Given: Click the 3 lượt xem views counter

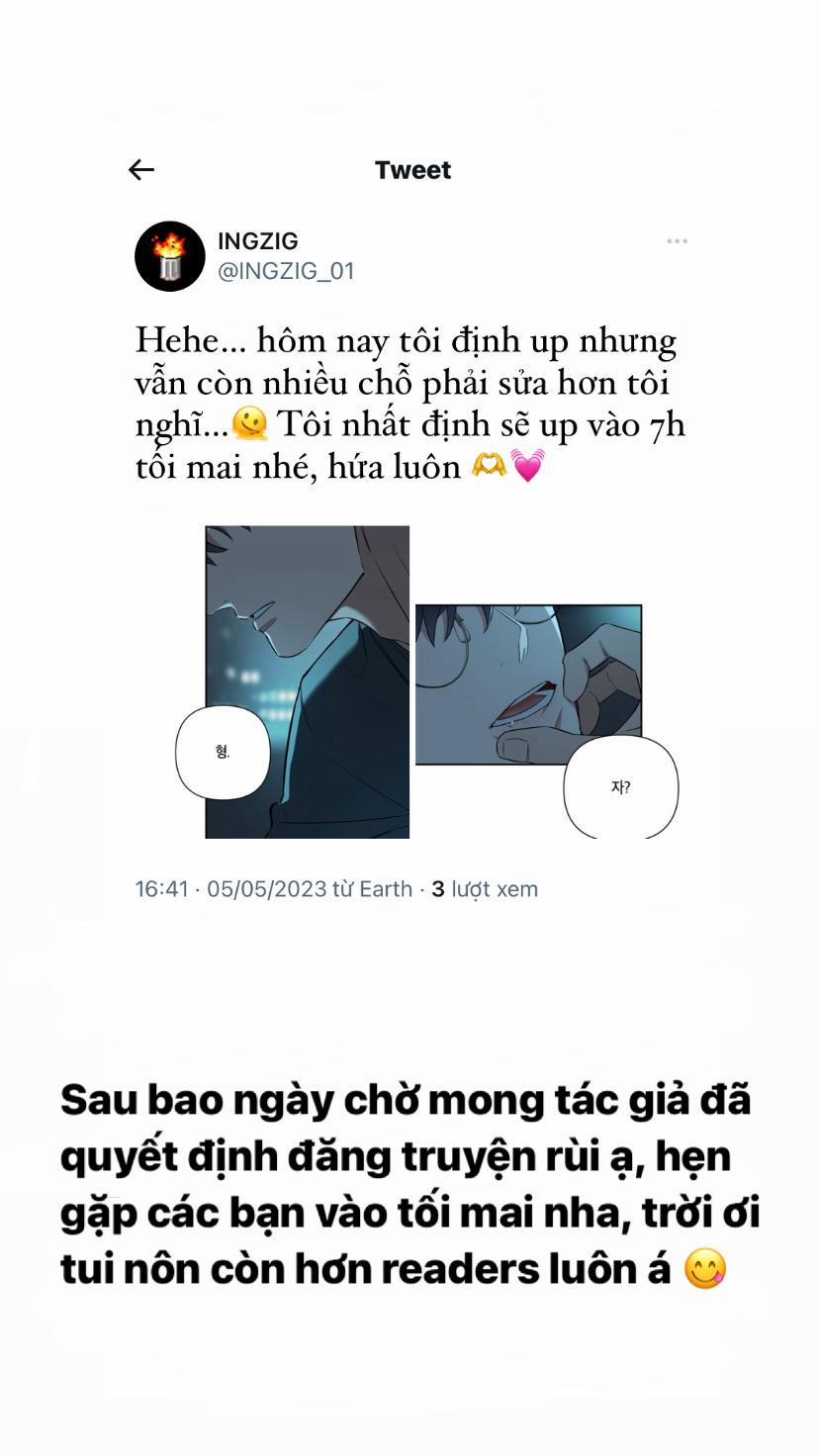Looking at the screenshot, I should (484, 888).
